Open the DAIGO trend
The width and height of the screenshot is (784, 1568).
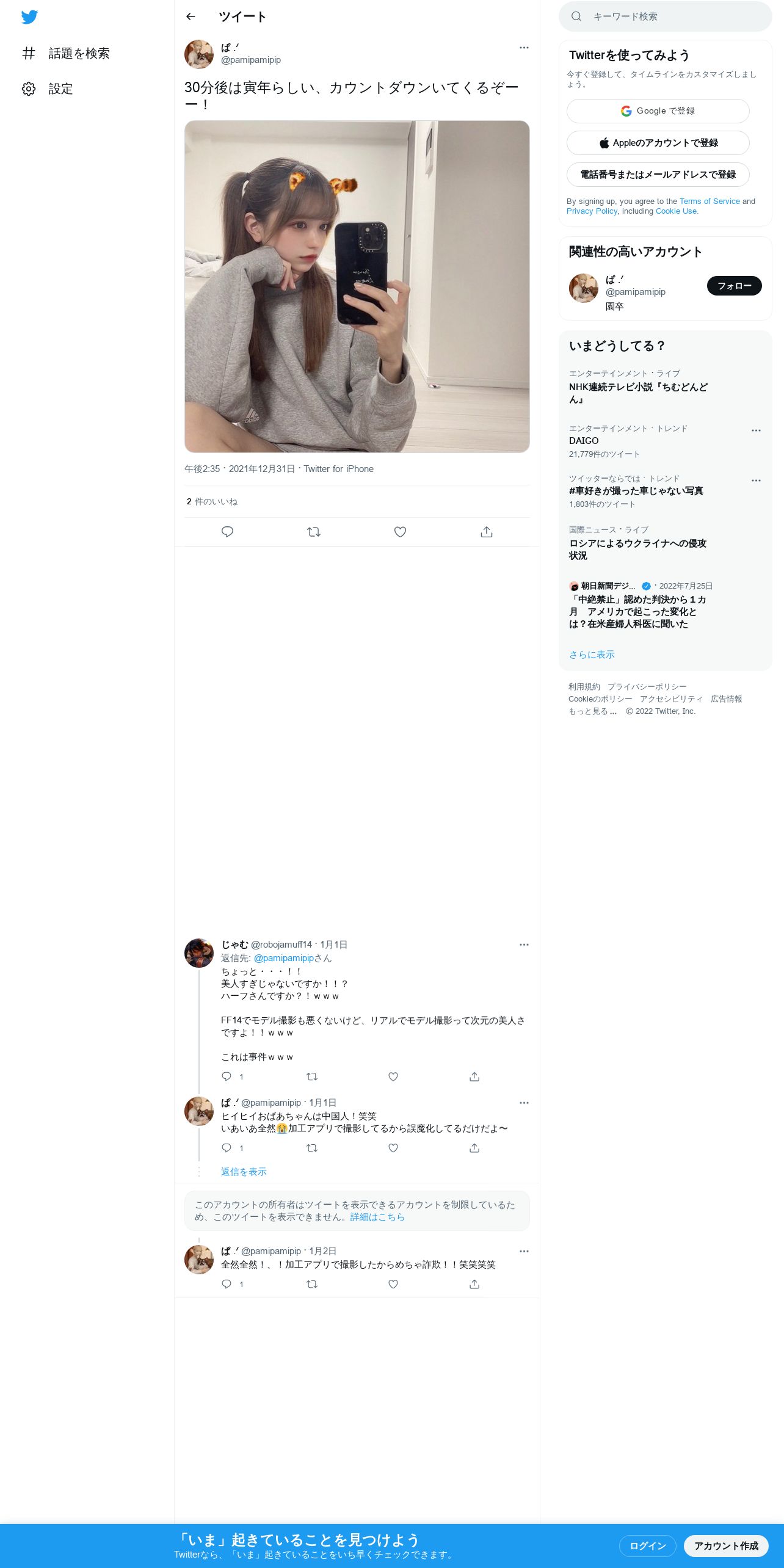pyautogui.click(x=584, y=441)
